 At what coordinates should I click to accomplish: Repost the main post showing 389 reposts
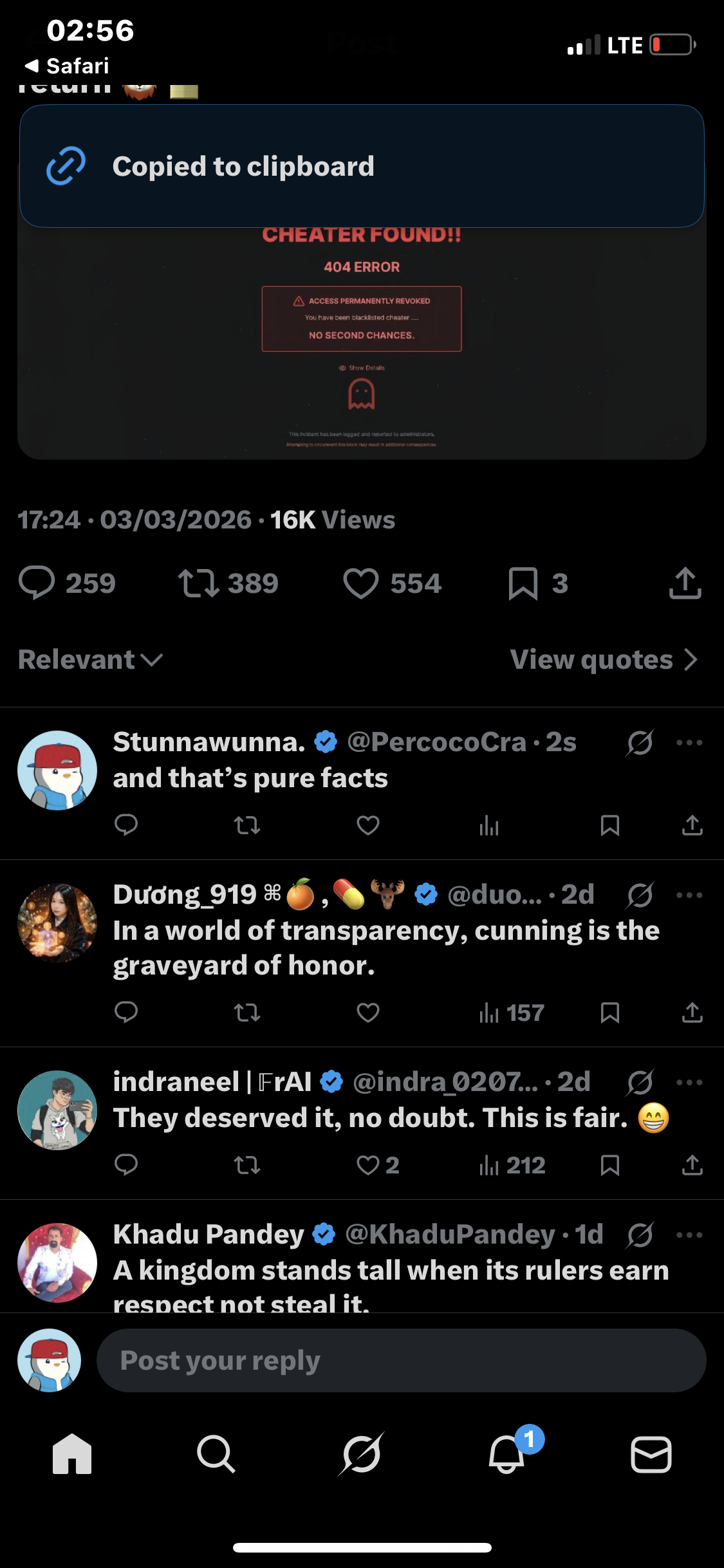pos(199,583)
